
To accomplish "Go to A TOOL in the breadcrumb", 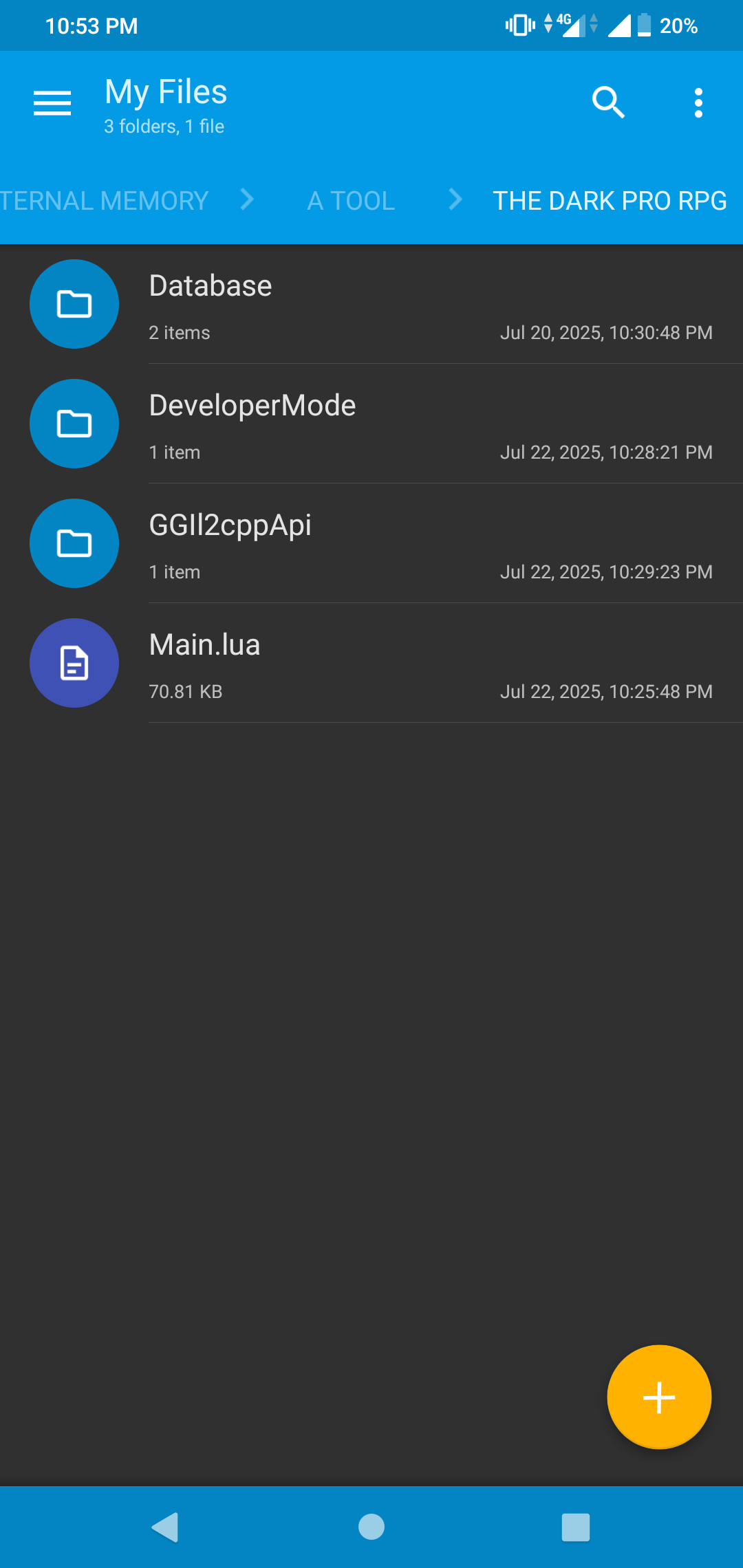I will point(351,201).
